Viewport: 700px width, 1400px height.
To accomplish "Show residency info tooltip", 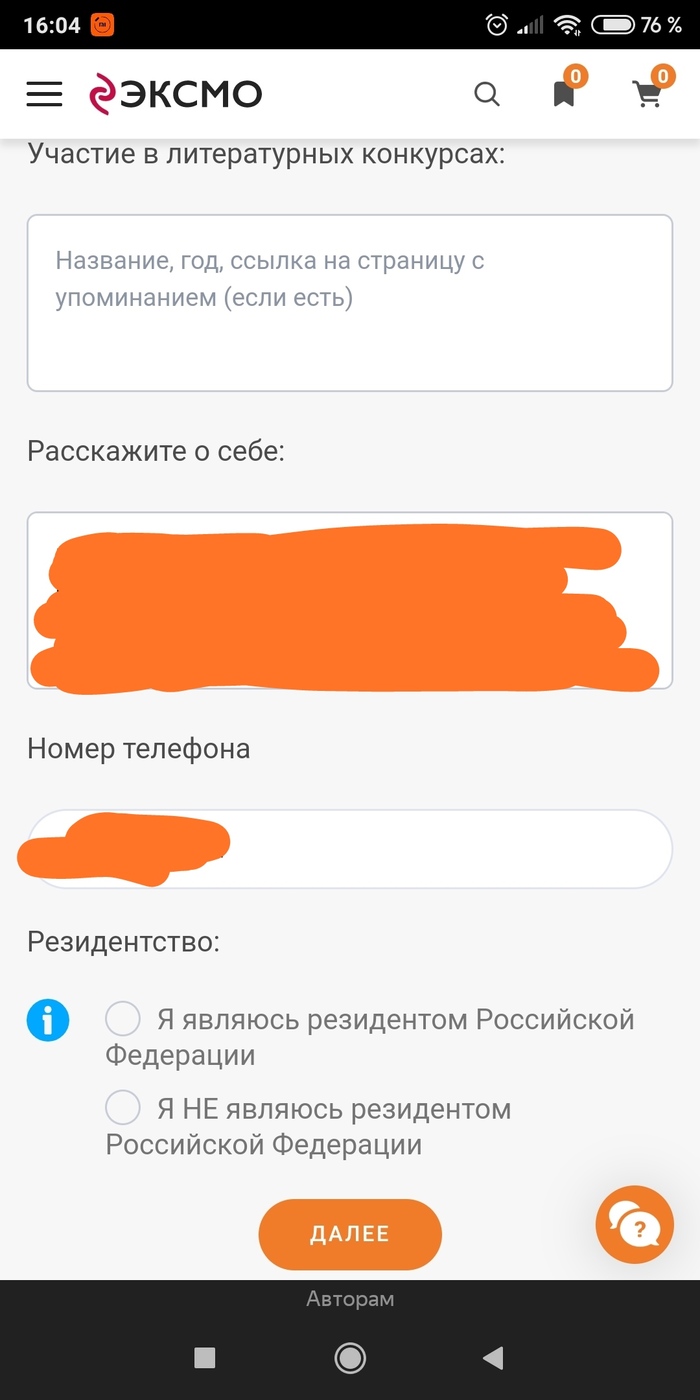I will tap(48, 1021).
